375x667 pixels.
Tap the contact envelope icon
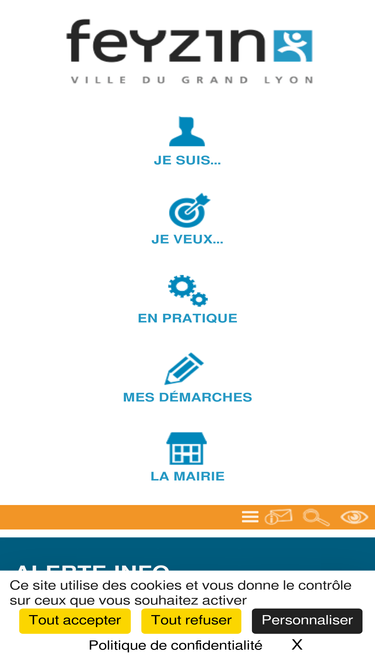pos(278,517)
